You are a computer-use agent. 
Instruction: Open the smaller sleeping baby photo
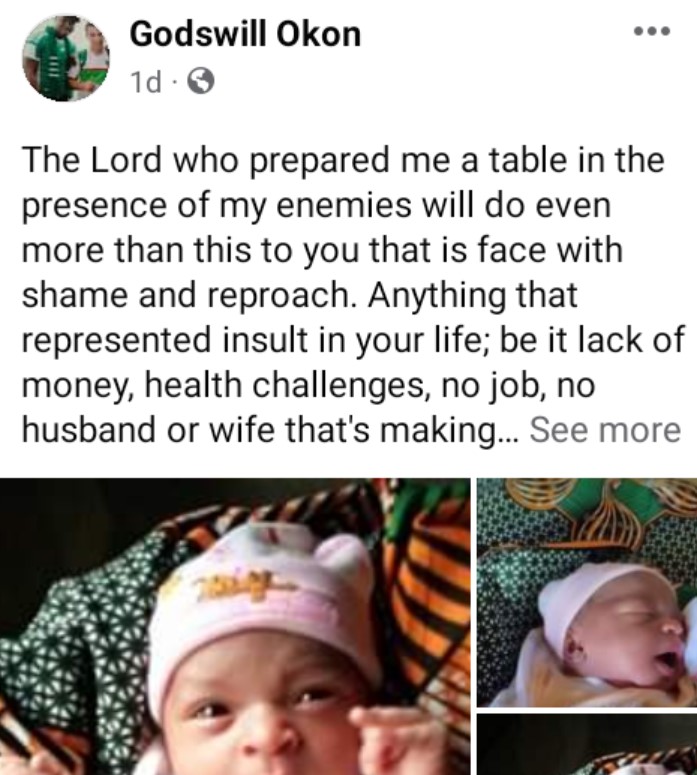coord(586,592)
